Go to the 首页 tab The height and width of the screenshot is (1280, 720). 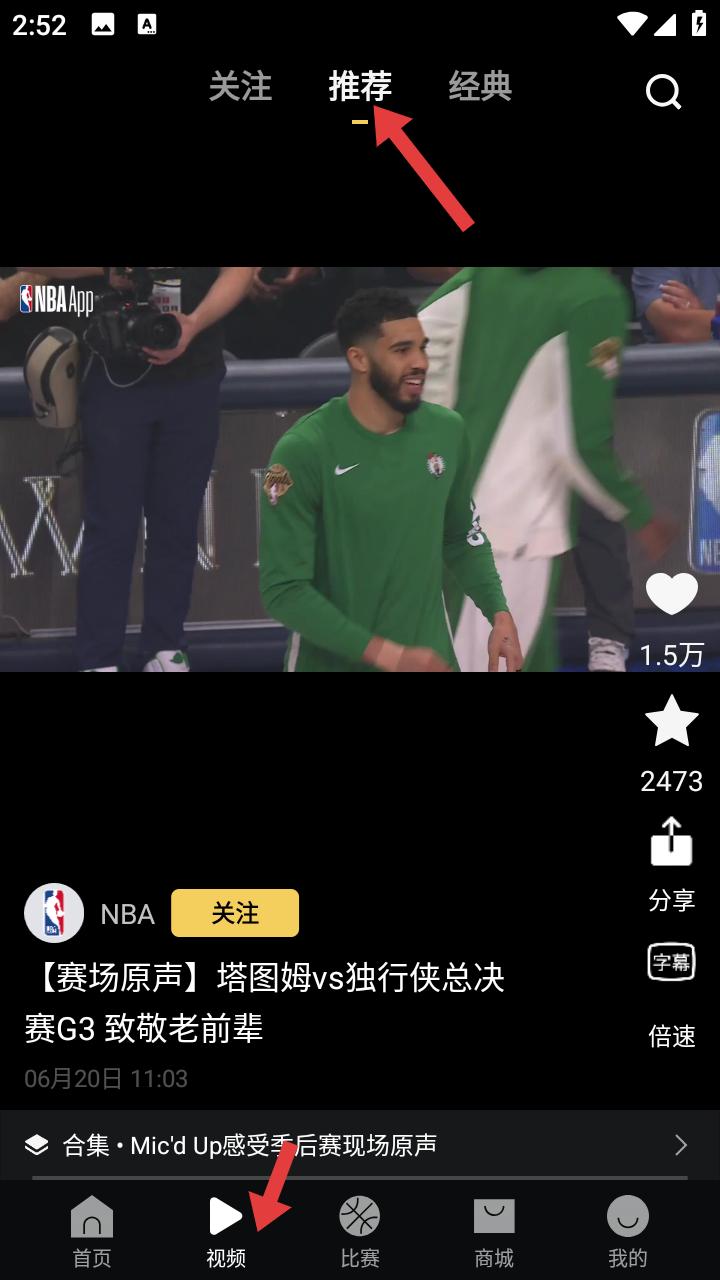[92, 1232]
